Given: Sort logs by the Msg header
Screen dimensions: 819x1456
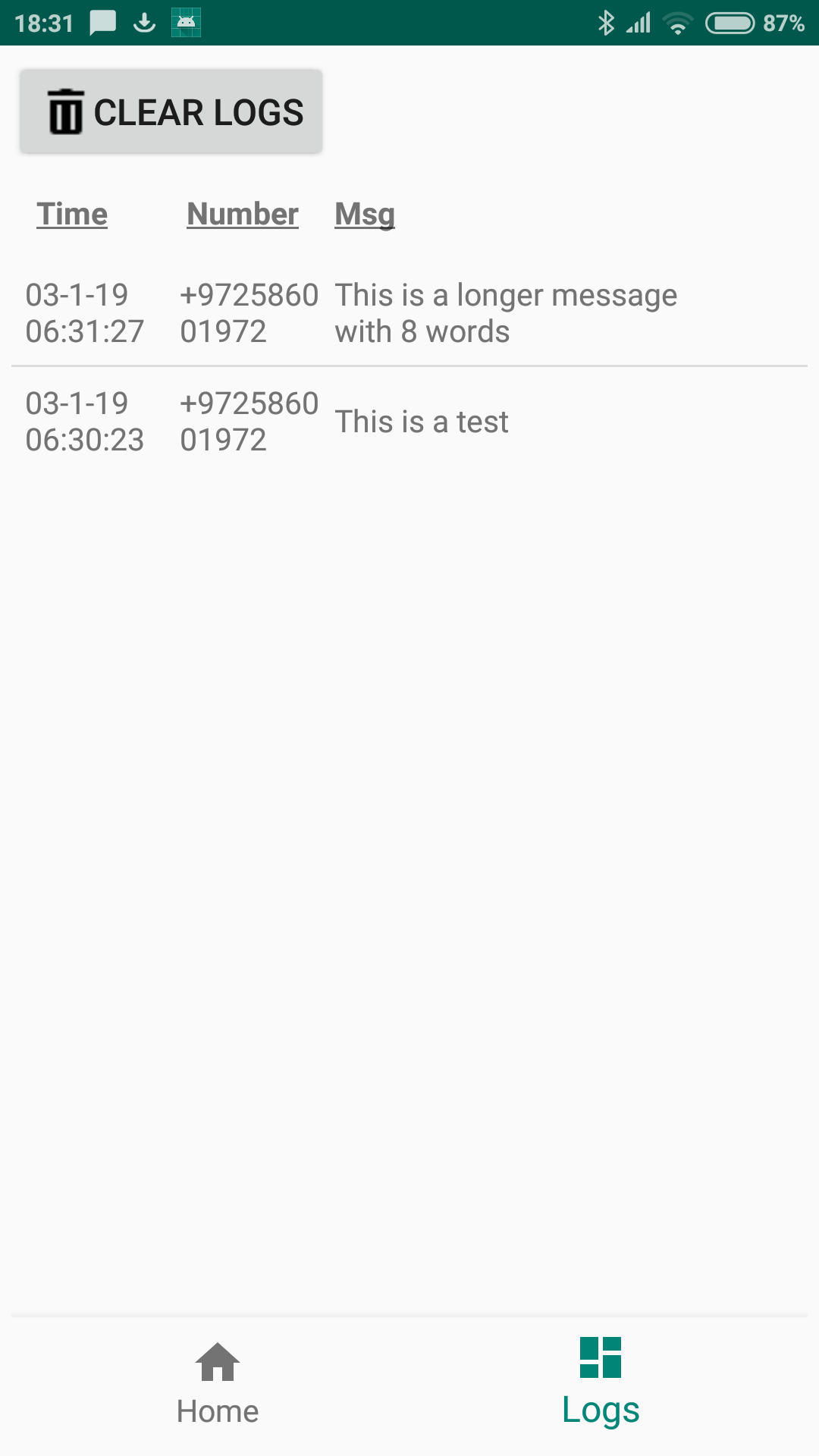Looking at the screenshot, I should click(x=365, y=214).
